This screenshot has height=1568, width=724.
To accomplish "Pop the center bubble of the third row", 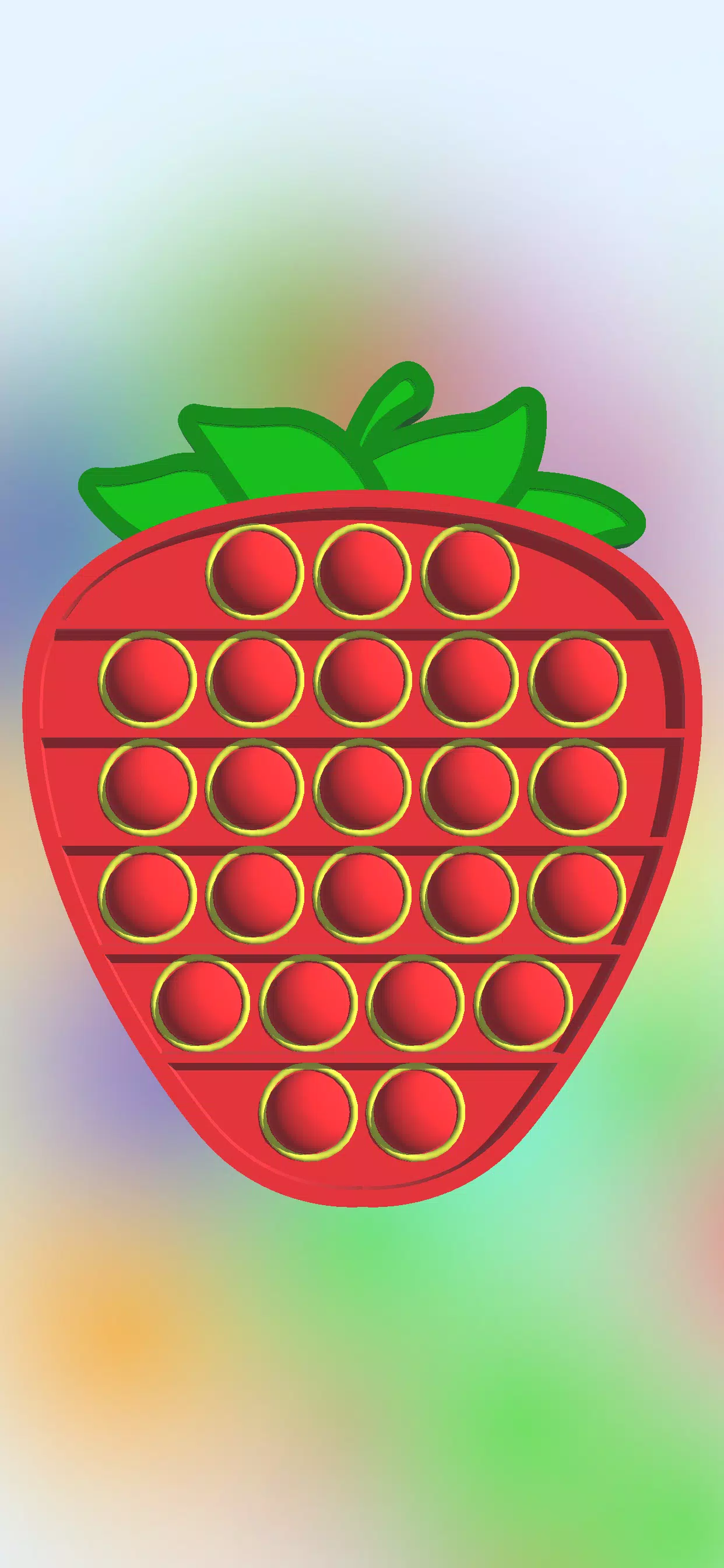I will click(362, 786).
